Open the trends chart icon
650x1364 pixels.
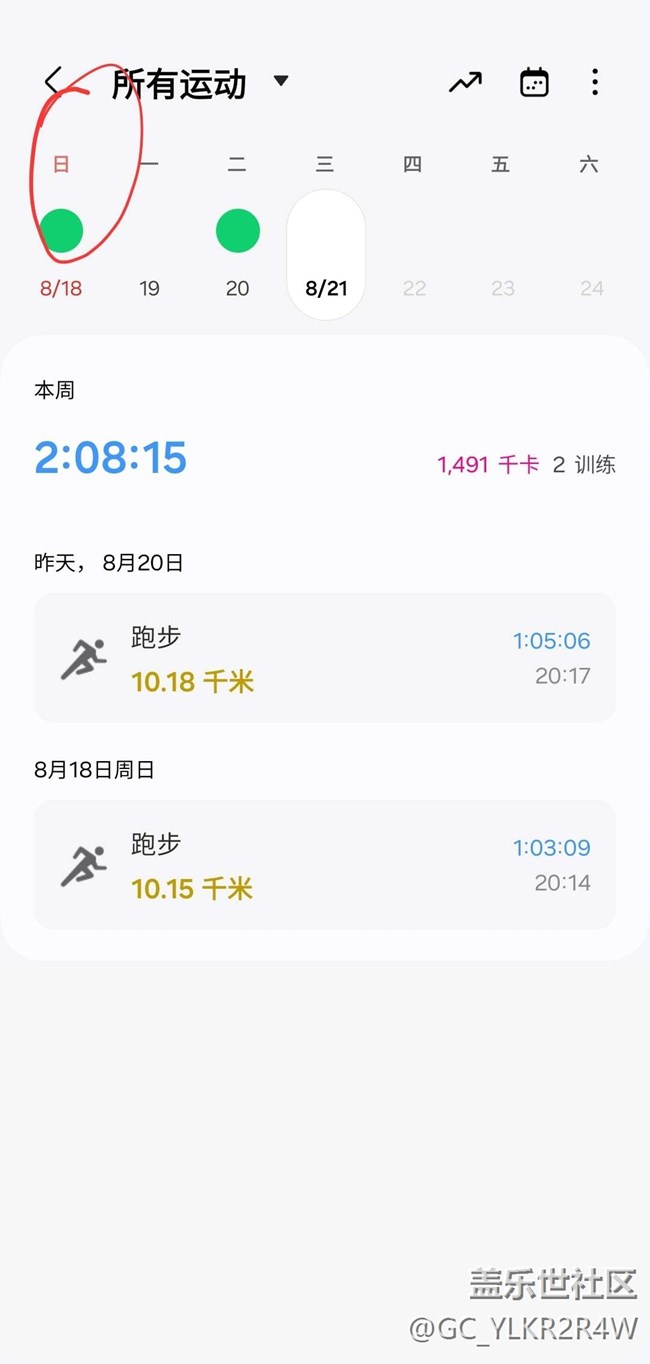click(465, 83)
